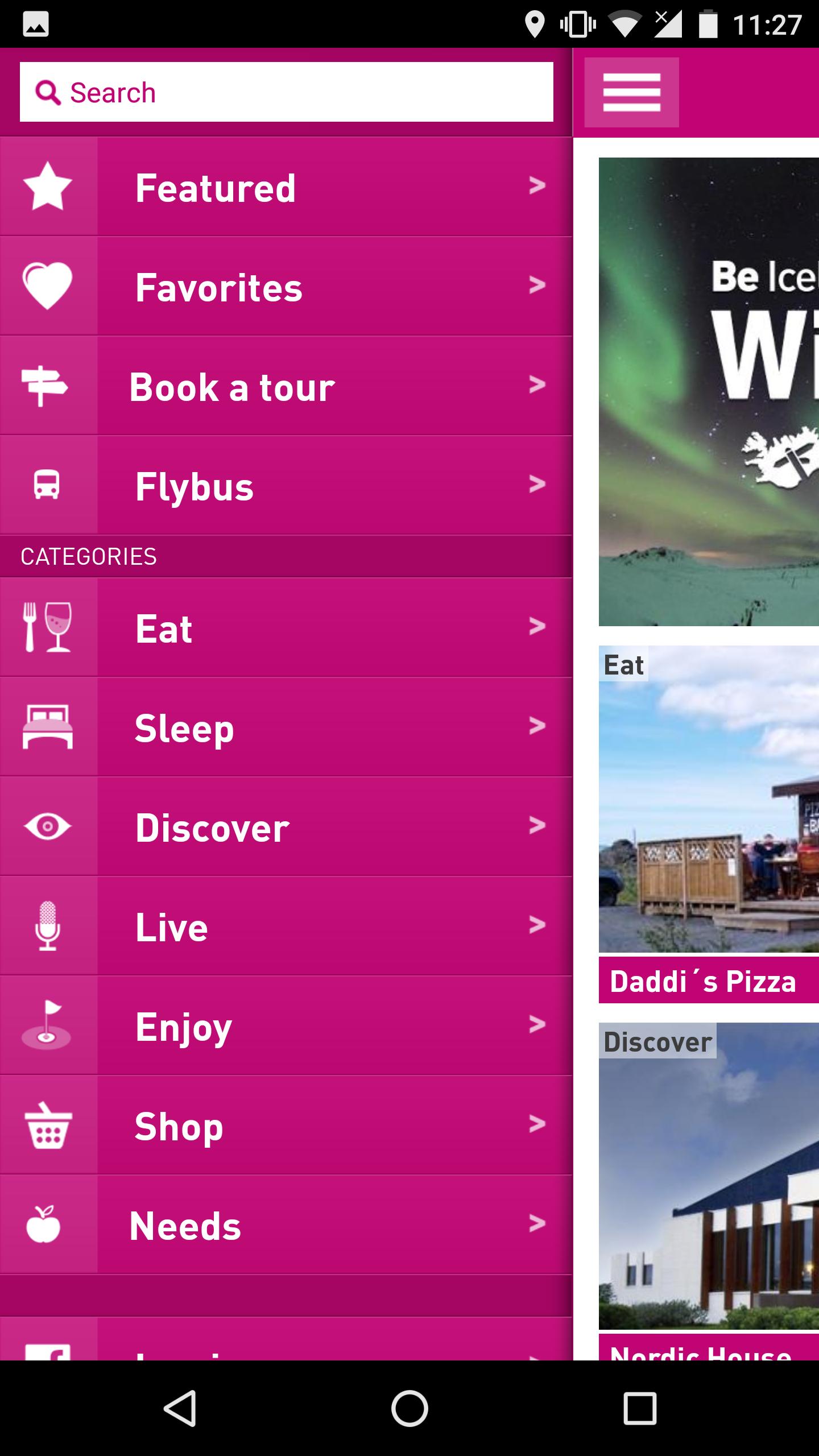The height and width of the screenshot is (1456, 819).
Task: Go back using the system back button
Action: pos(180,1408)
